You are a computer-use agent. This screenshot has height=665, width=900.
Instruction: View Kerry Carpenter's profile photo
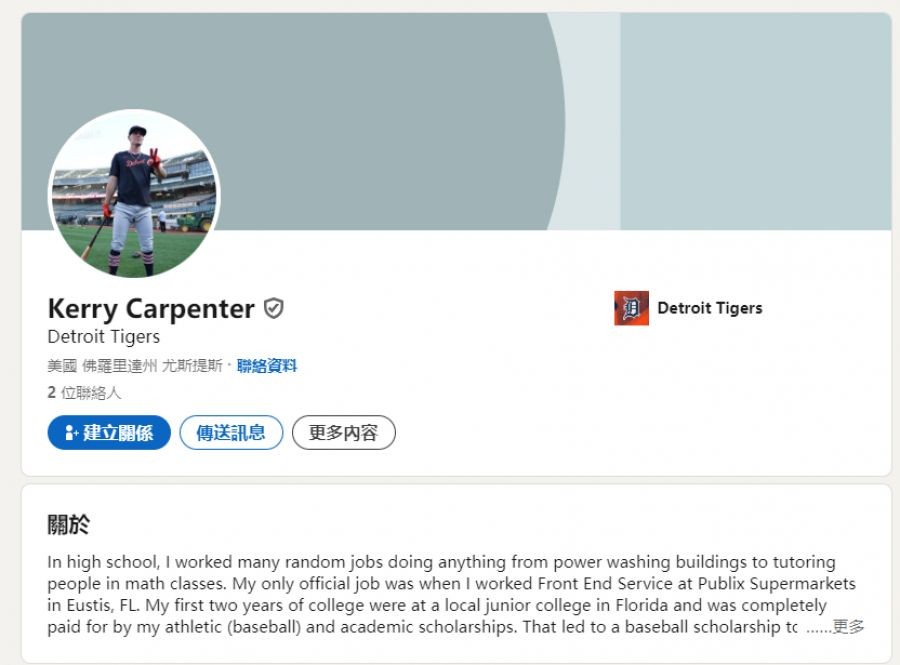click(134, 194)
